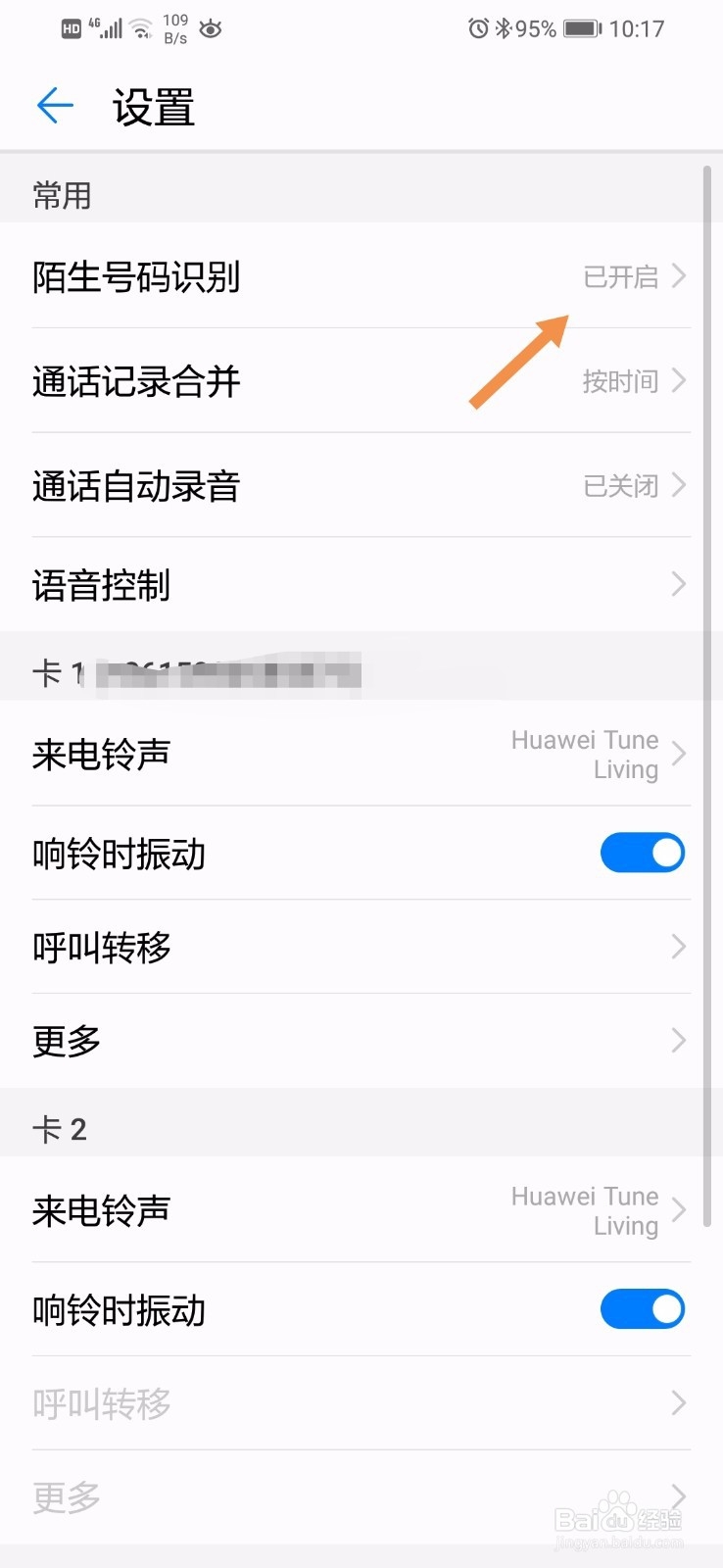Change Huawei Tune Living ringtone for card 2
The width and height of the screenshot is (723, 1568).
(x=361, y=1210)
